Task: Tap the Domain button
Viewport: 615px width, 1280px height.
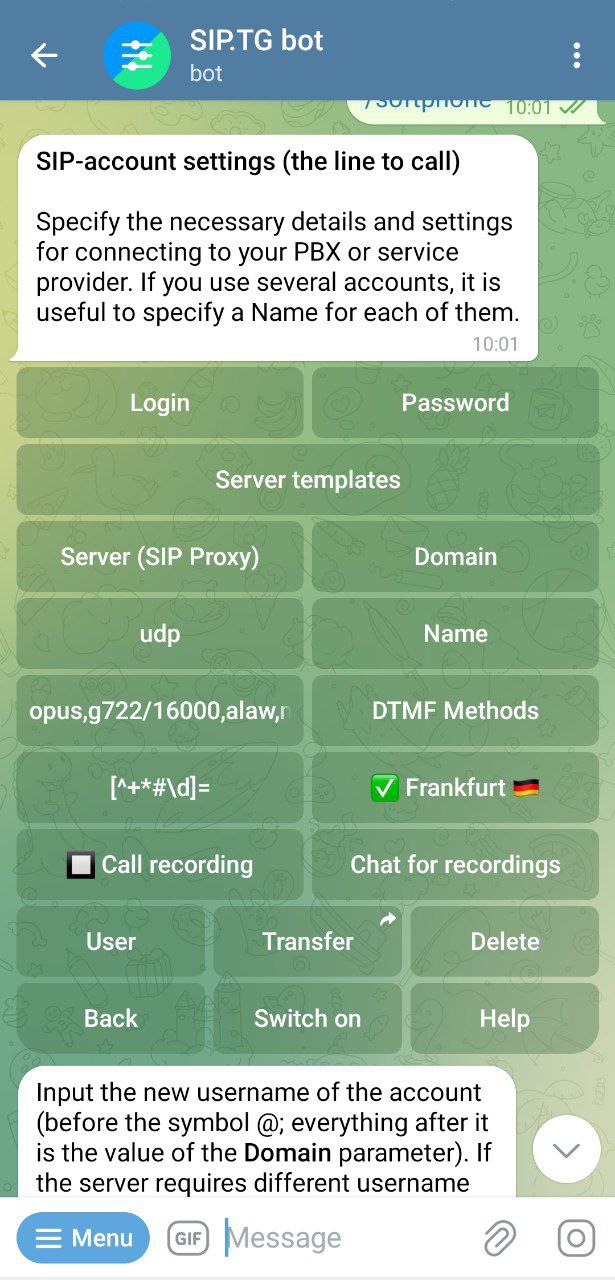Action: [x=455, y=557]
